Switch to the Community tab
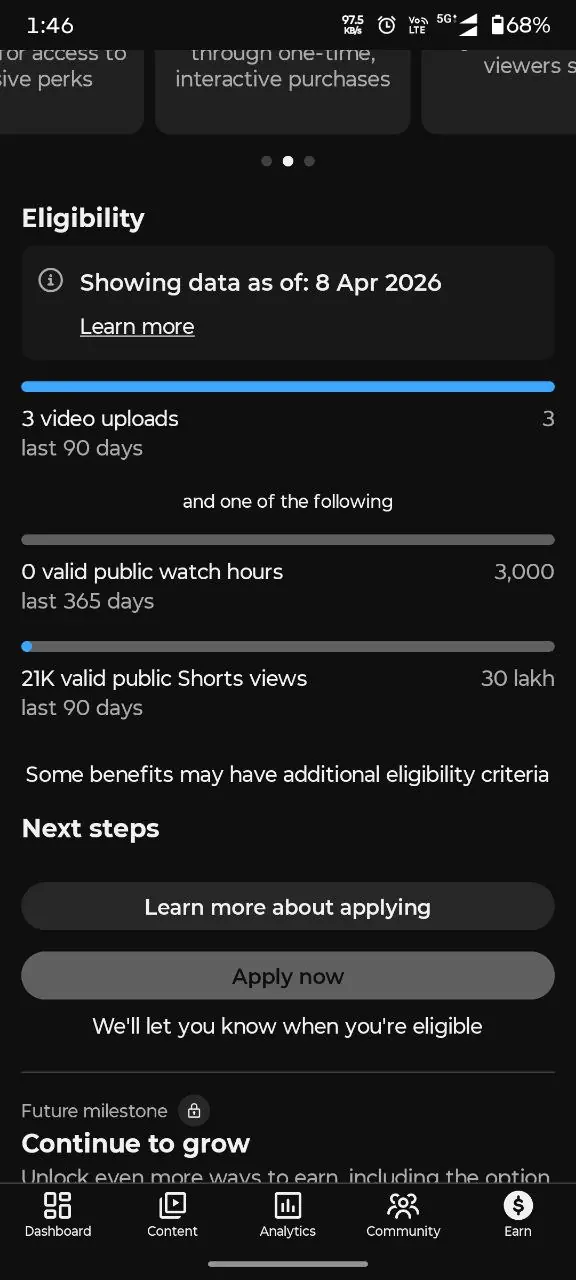The width and height of the screenshot is (576, 1280). point(403,1214)
